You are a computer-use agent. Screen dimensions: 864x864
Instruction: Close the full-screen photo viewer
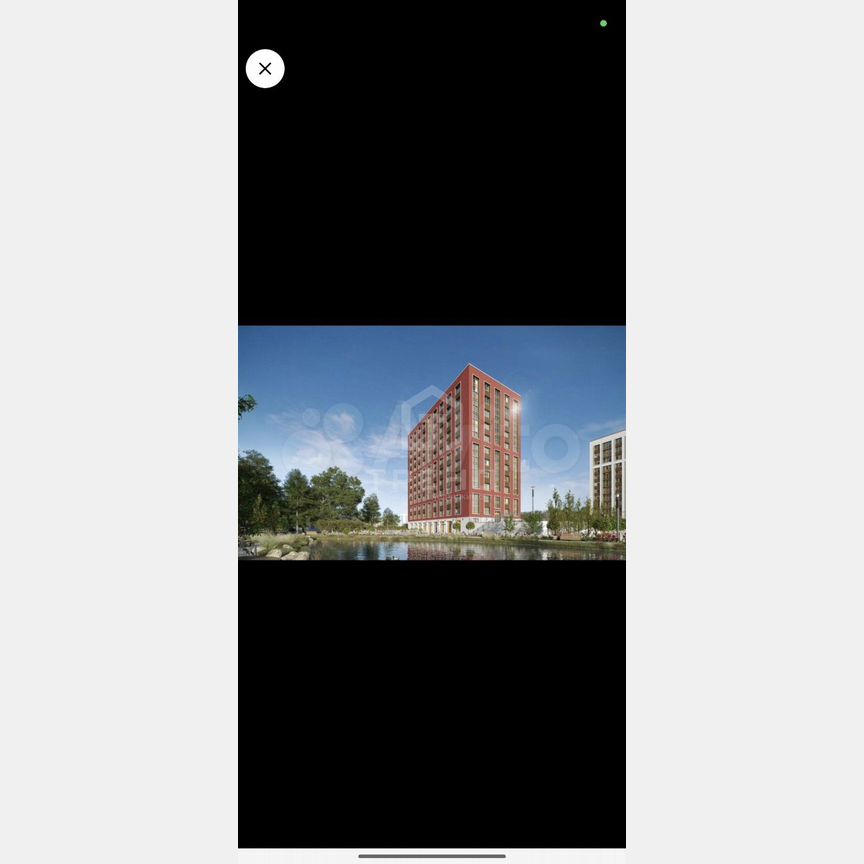point(265,69)
